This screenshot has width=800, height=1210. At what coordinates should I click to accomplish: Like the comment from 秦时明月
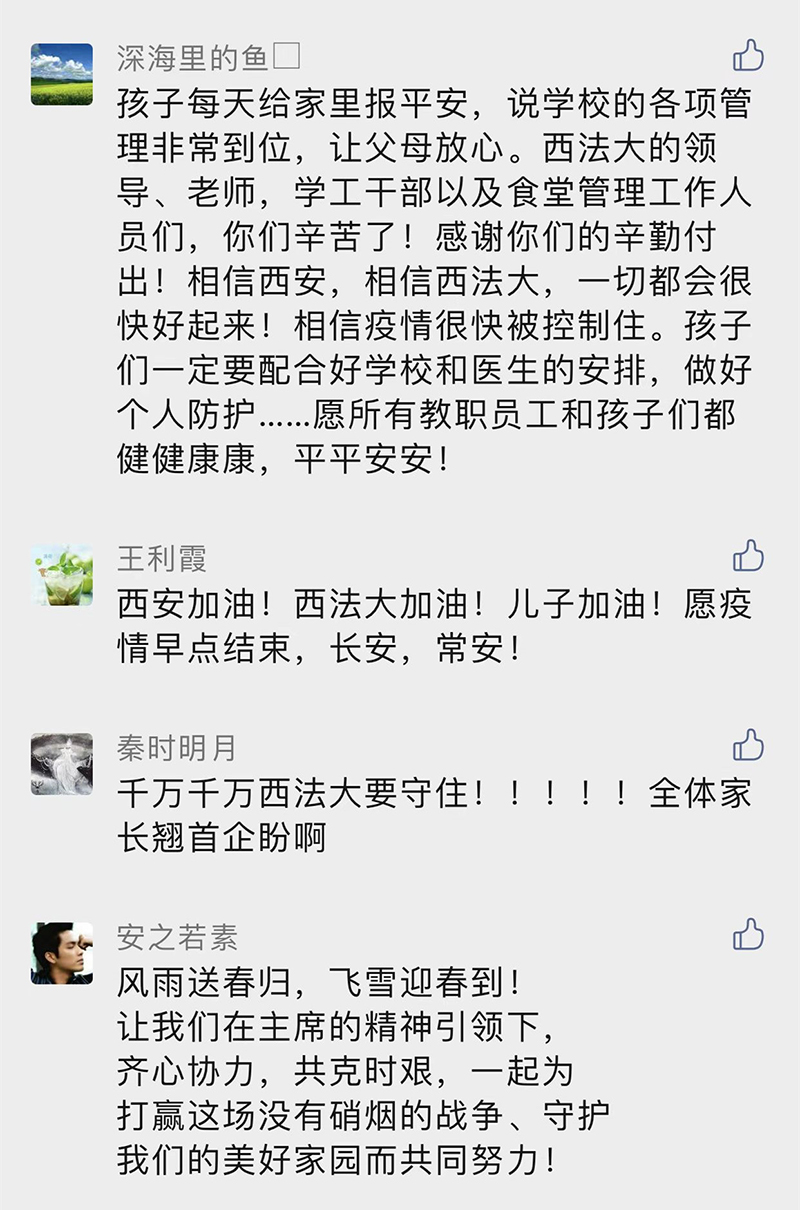pos(748,745)
